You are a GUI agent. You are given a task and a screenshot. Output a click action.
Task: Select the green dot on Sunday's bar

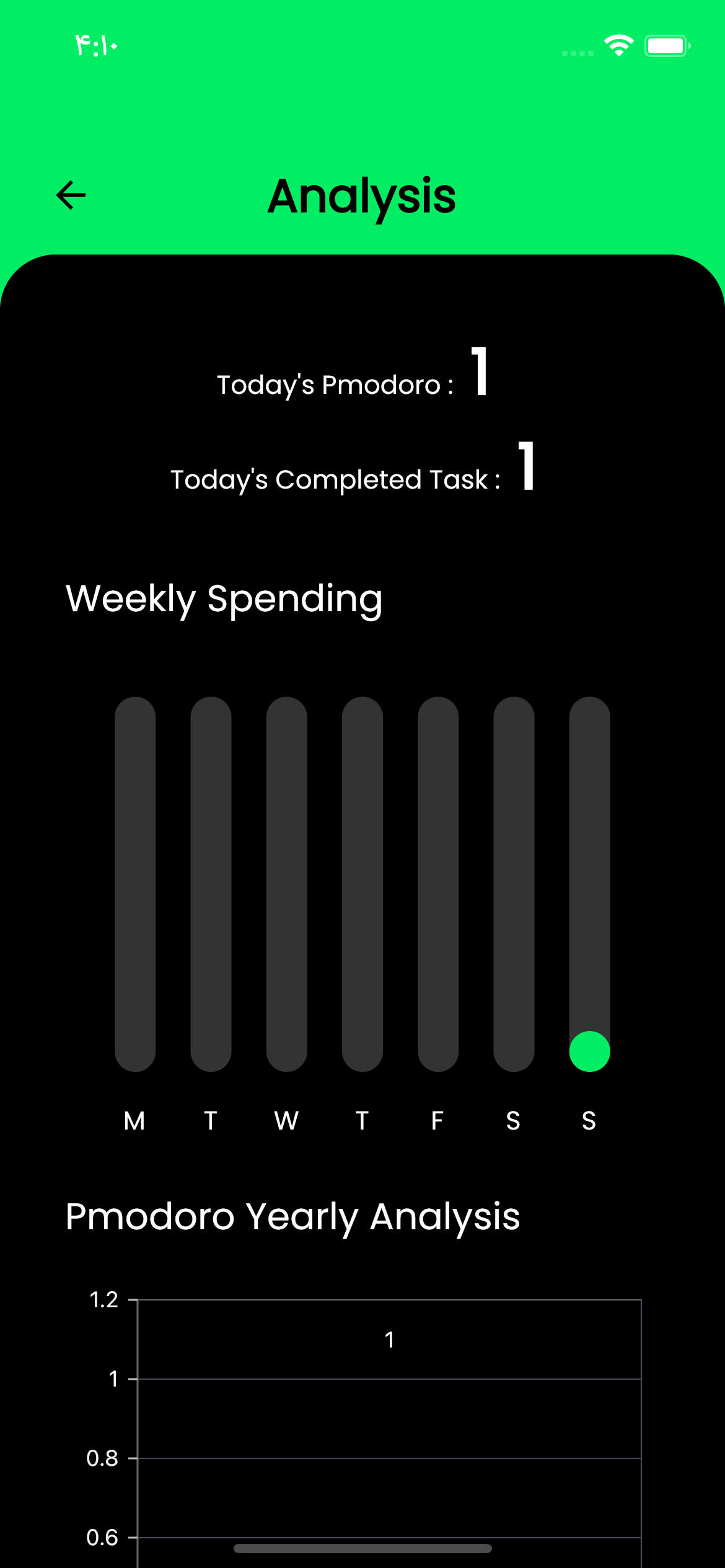[589, 1050]
